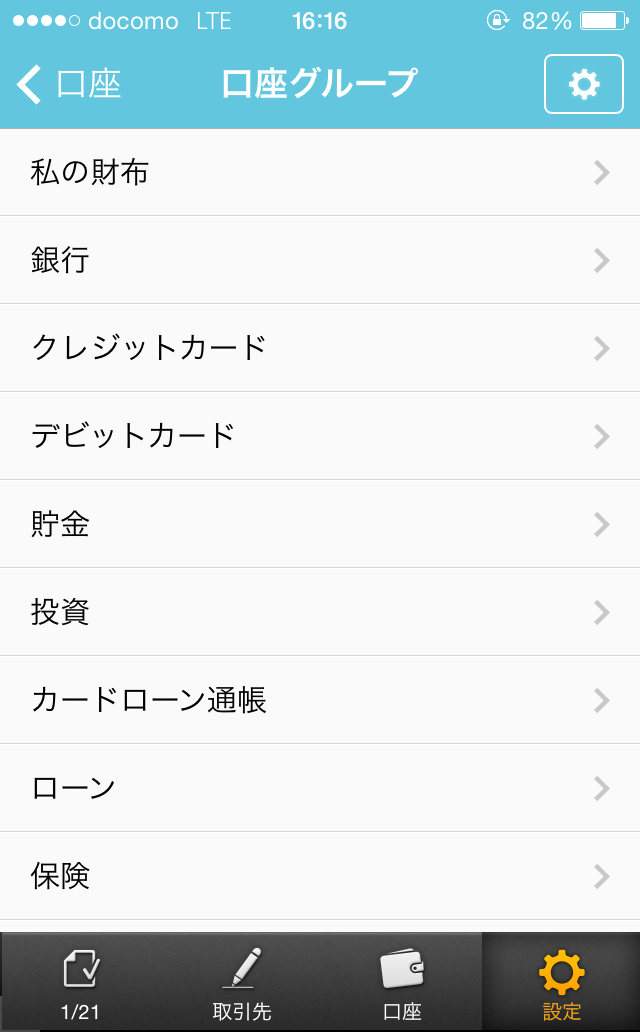
Task: Open カードローン通帳 group
Action: click(x=320, y=700)
